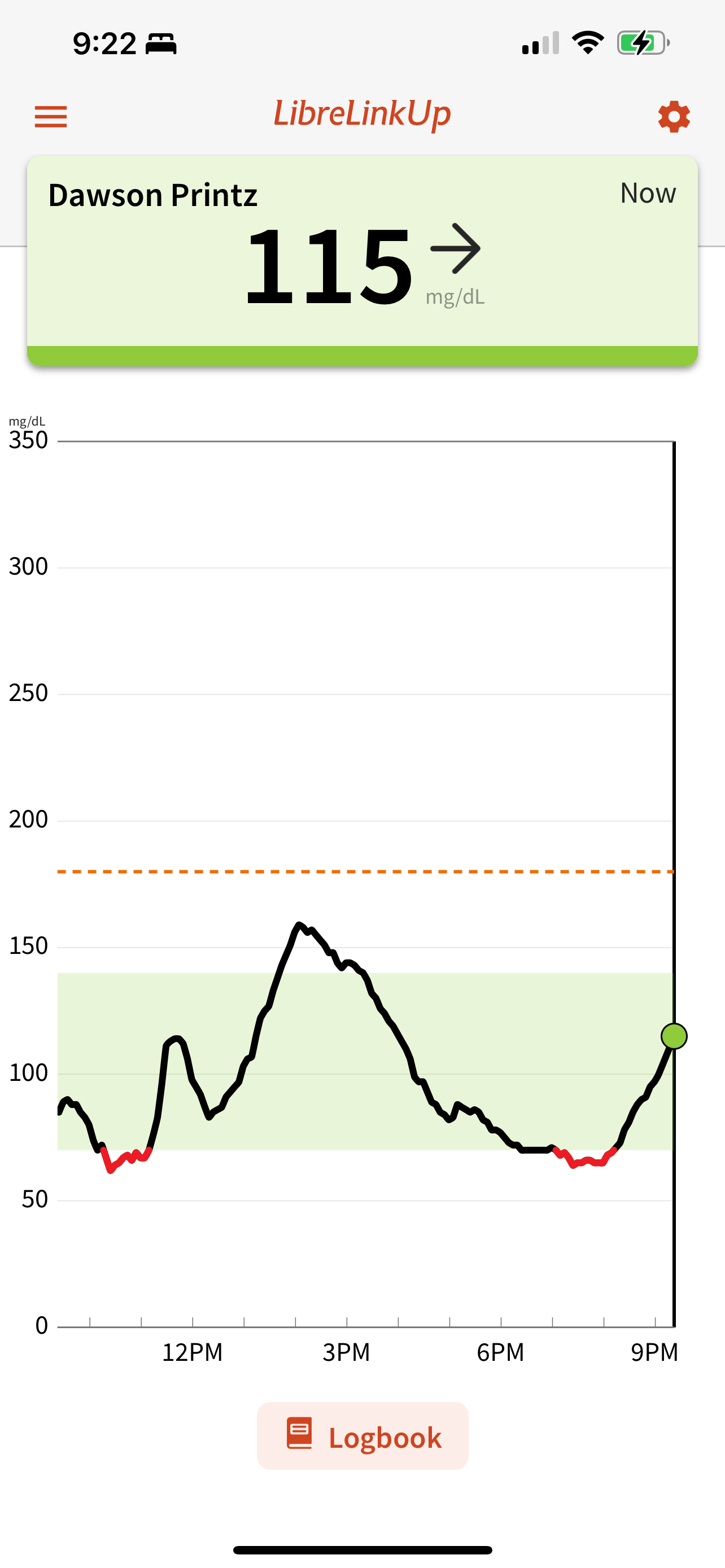Open the settings gear

pos(674,116)
